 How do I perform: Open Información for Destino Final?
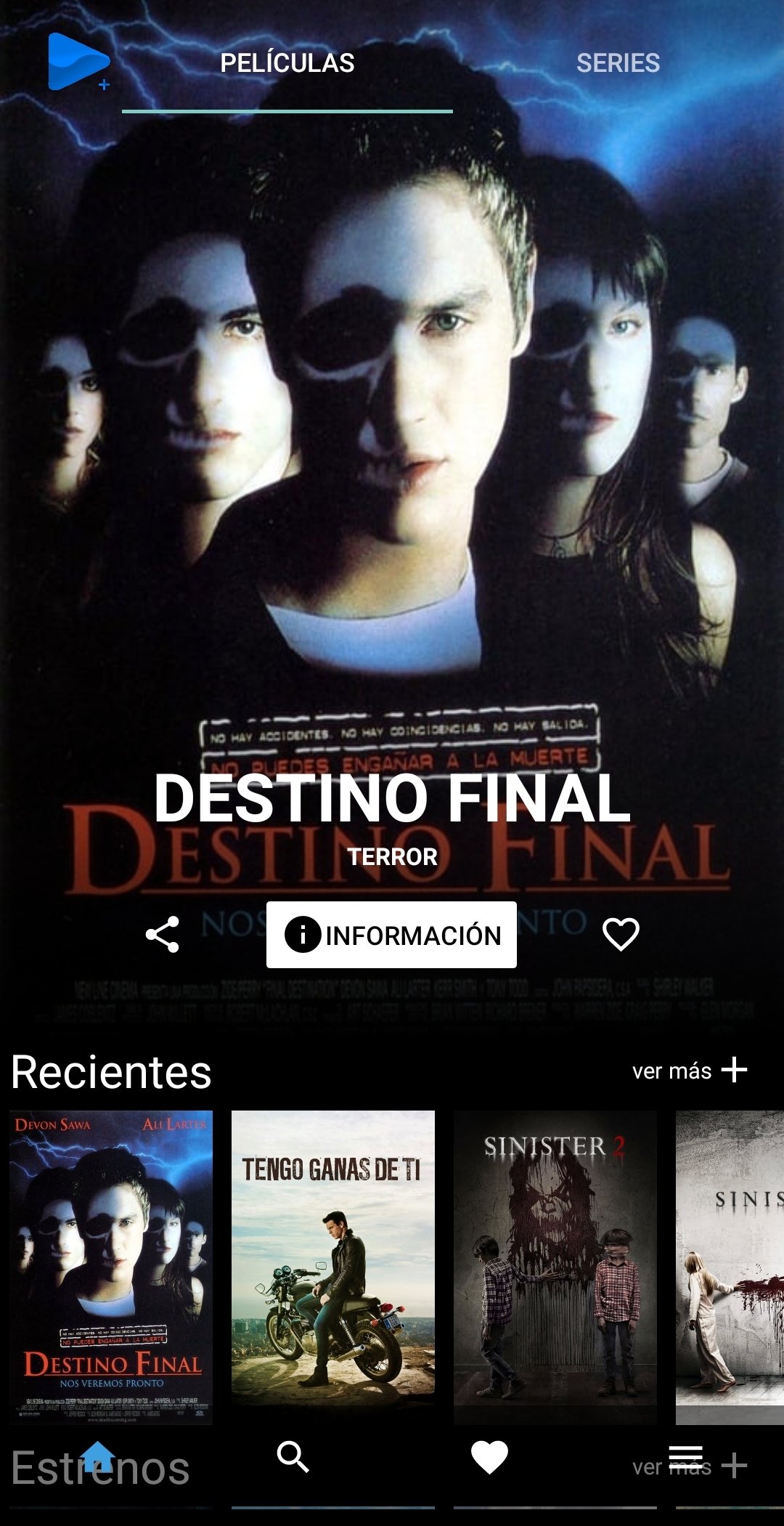(x=391, y=935)
